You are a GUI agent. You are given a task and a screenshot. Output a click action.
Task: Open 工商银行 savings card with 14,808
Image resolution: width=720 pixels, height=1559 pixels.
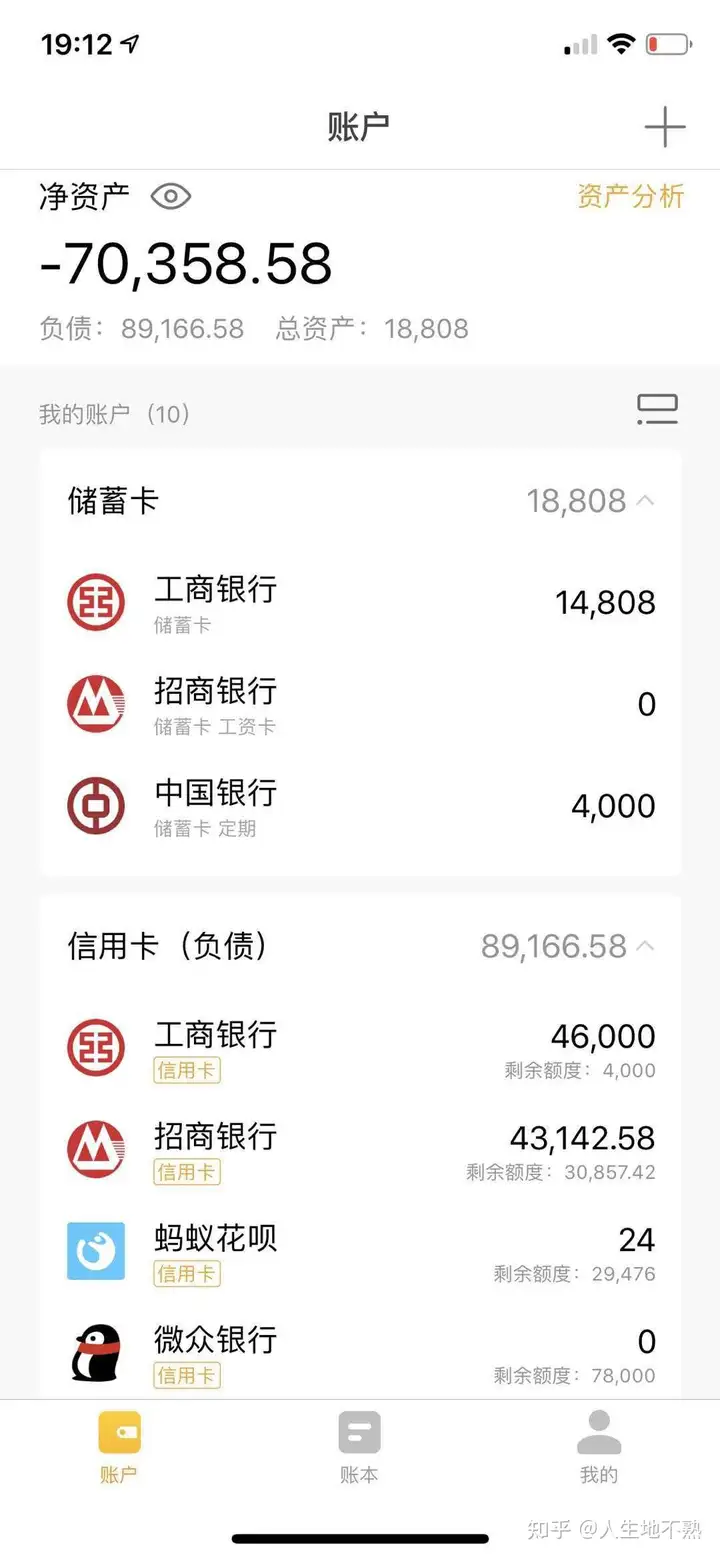[360, 602]
